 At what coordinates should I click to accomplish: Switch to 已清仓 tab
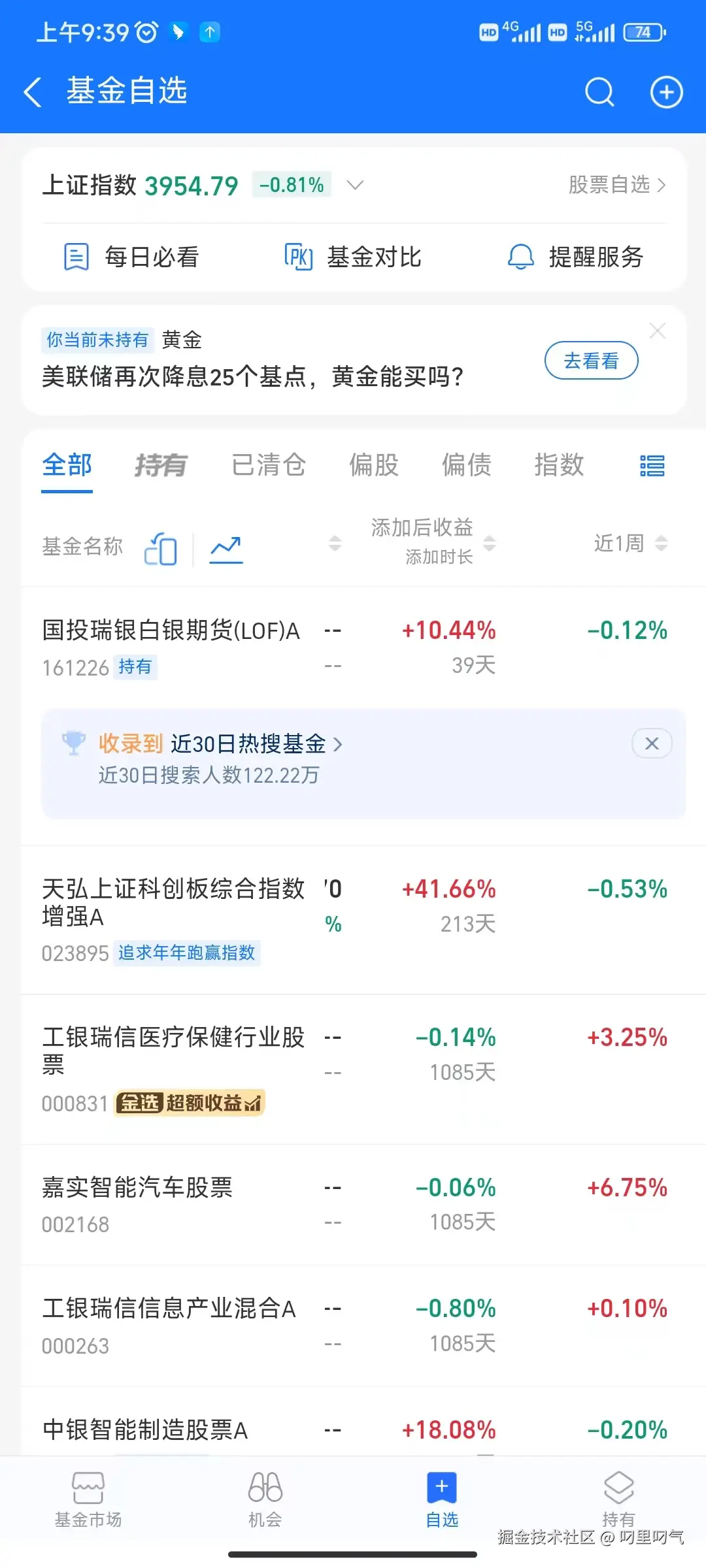269,465
